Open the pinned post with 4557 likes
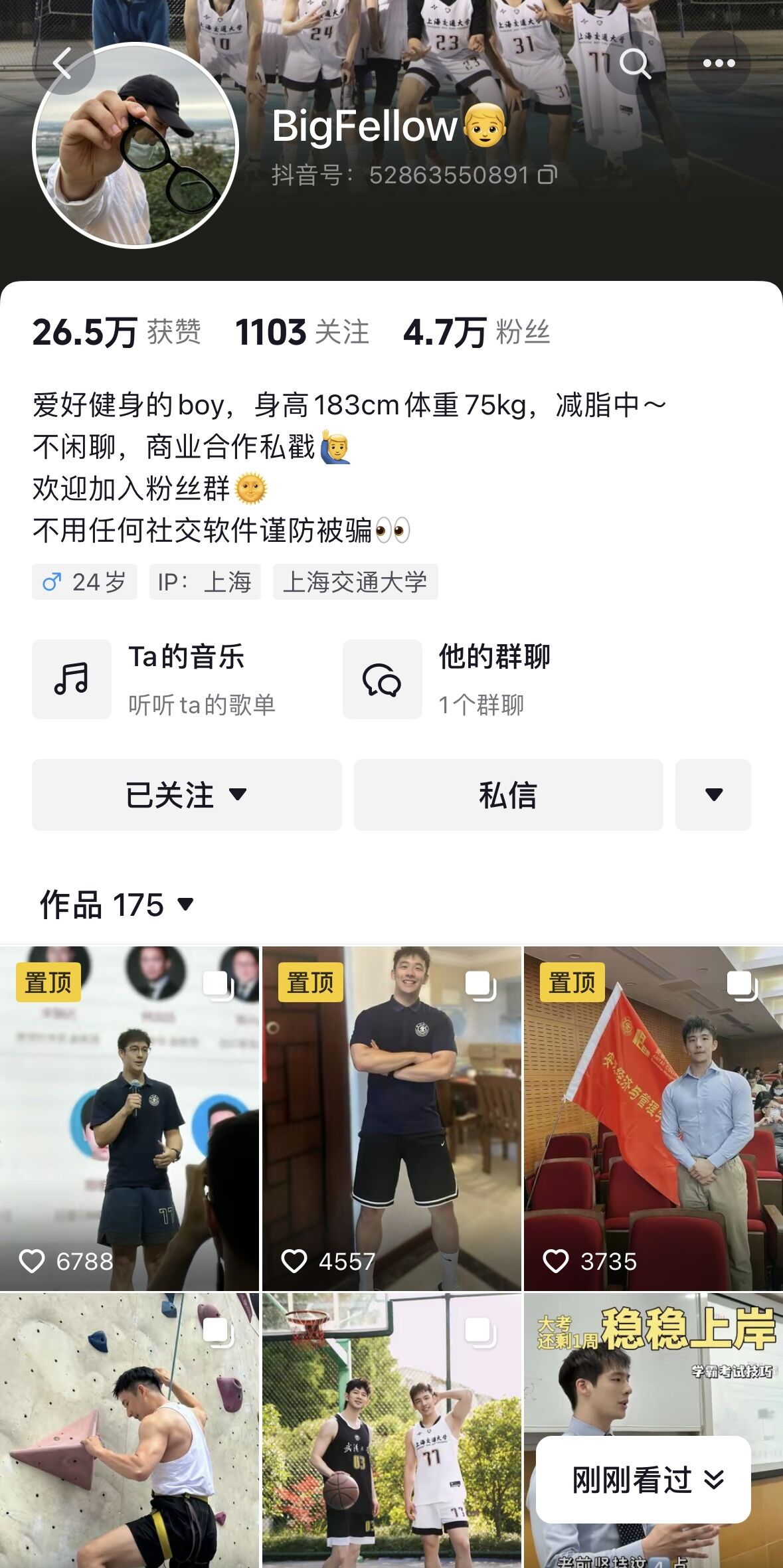 tap(392, 1118)
